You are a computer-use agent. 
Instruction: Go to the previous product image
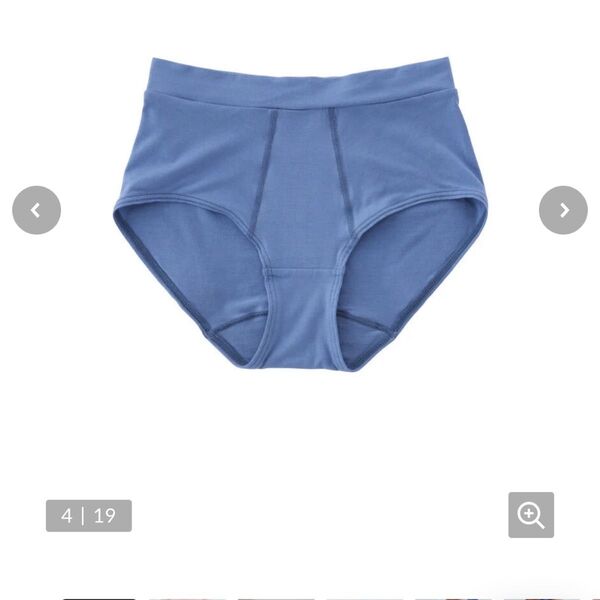pyautogui.click(x=36, y=210)
